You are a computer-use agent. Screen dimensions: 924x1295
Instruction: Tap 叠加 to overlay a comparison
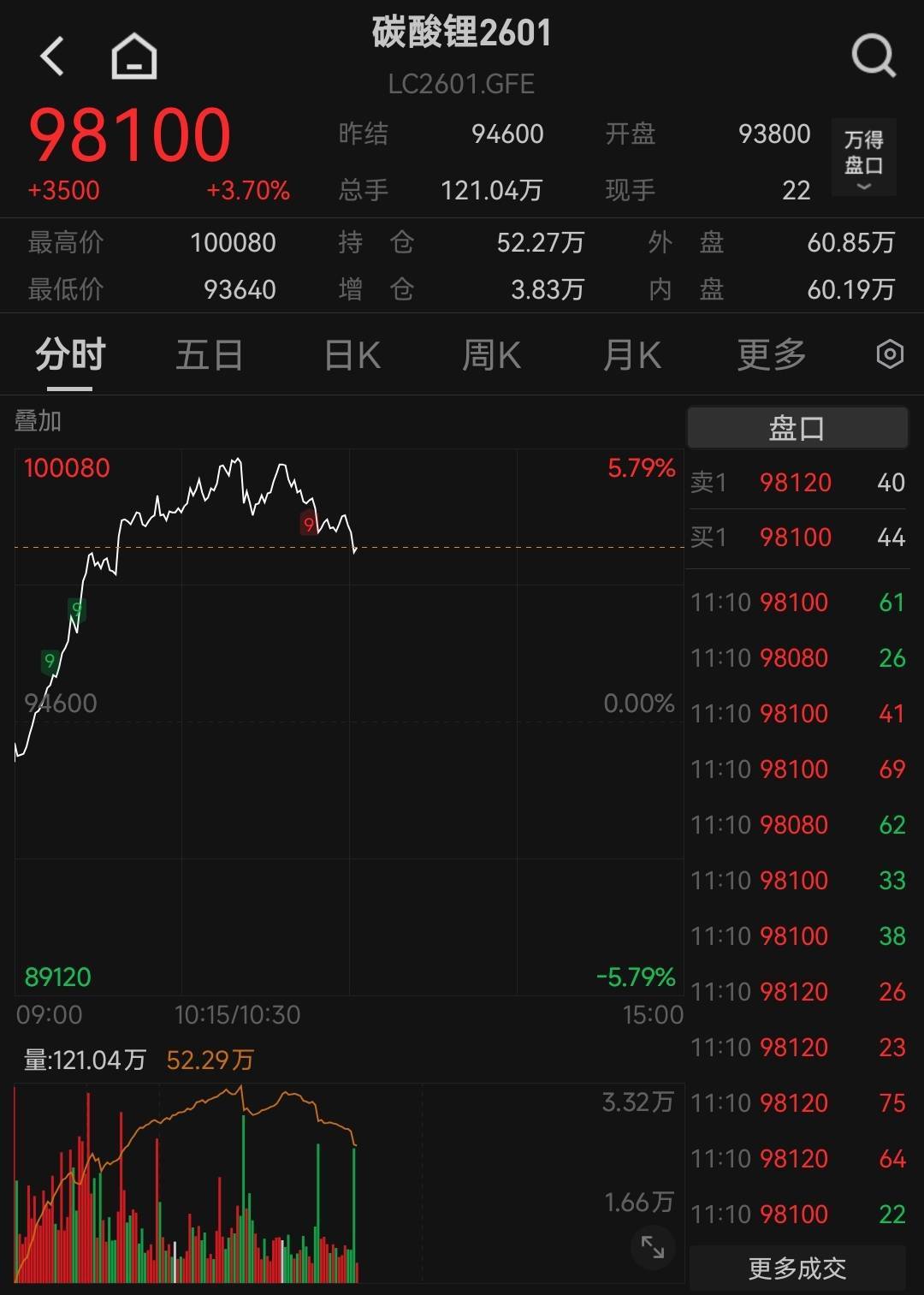(38, 421)
